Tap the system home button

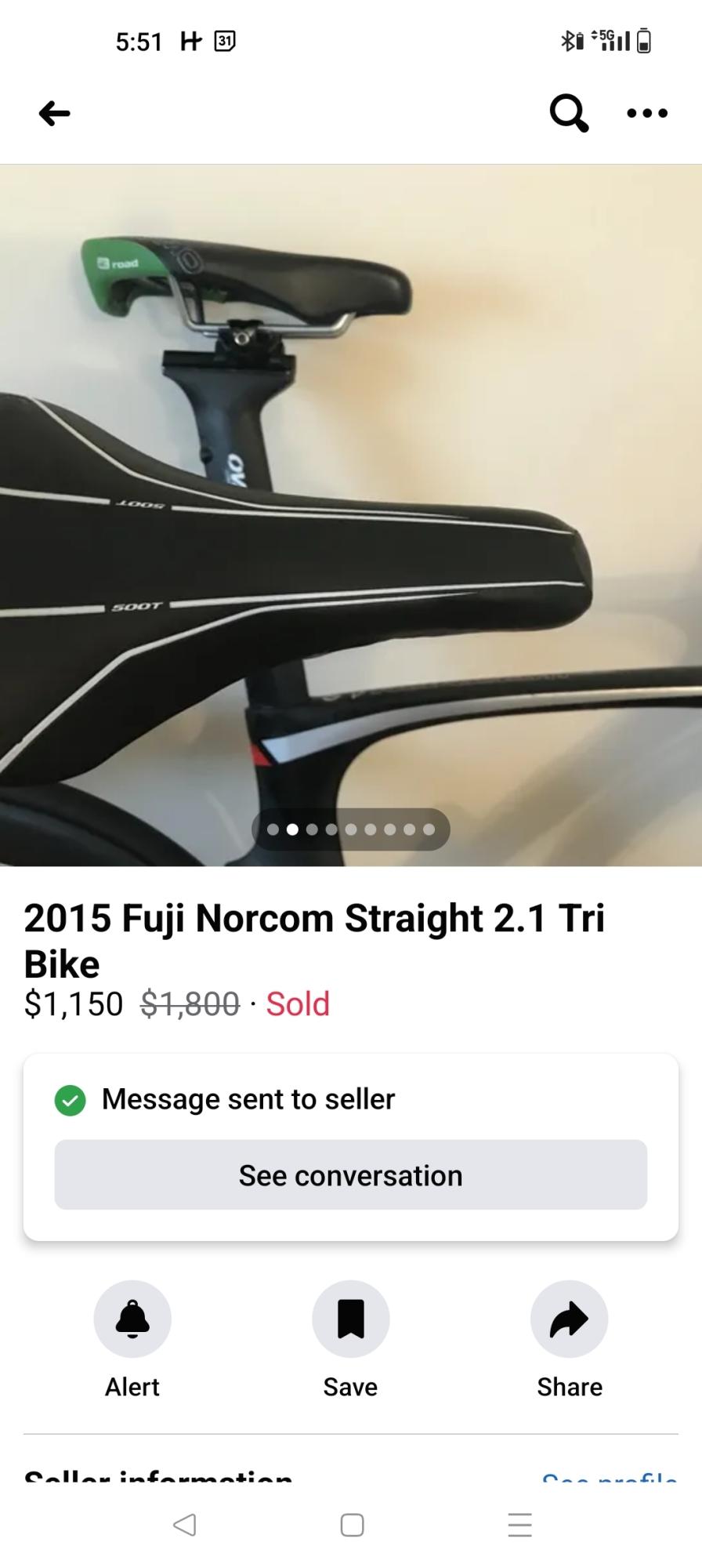pyautogui.click(x=352, y=1525)
